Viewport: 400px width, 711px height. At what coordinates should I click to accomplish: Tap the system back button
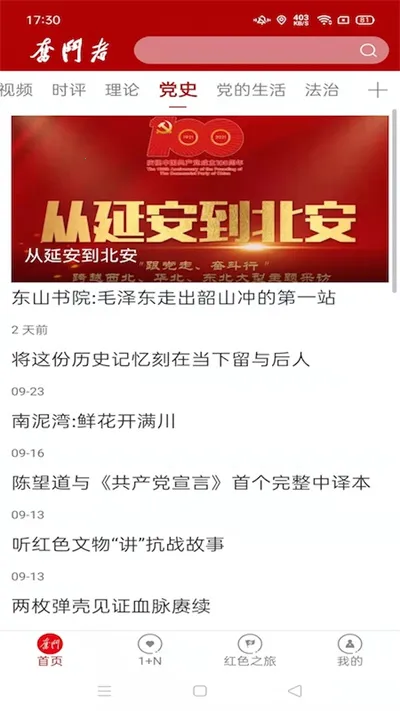[295, 691]
